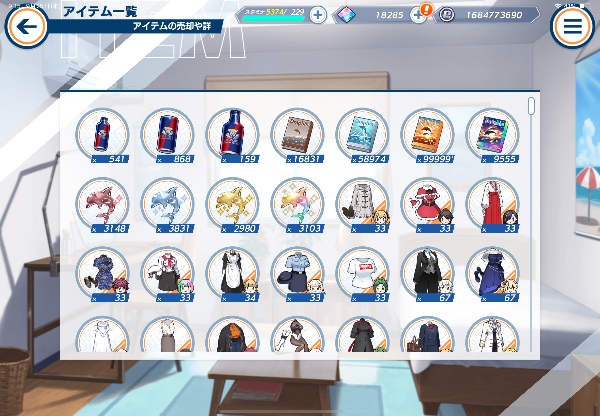Image resolution: width=600 pixels, height=416 pixels.
Task: Select the can item with 868 count
Action: point(167,135)
